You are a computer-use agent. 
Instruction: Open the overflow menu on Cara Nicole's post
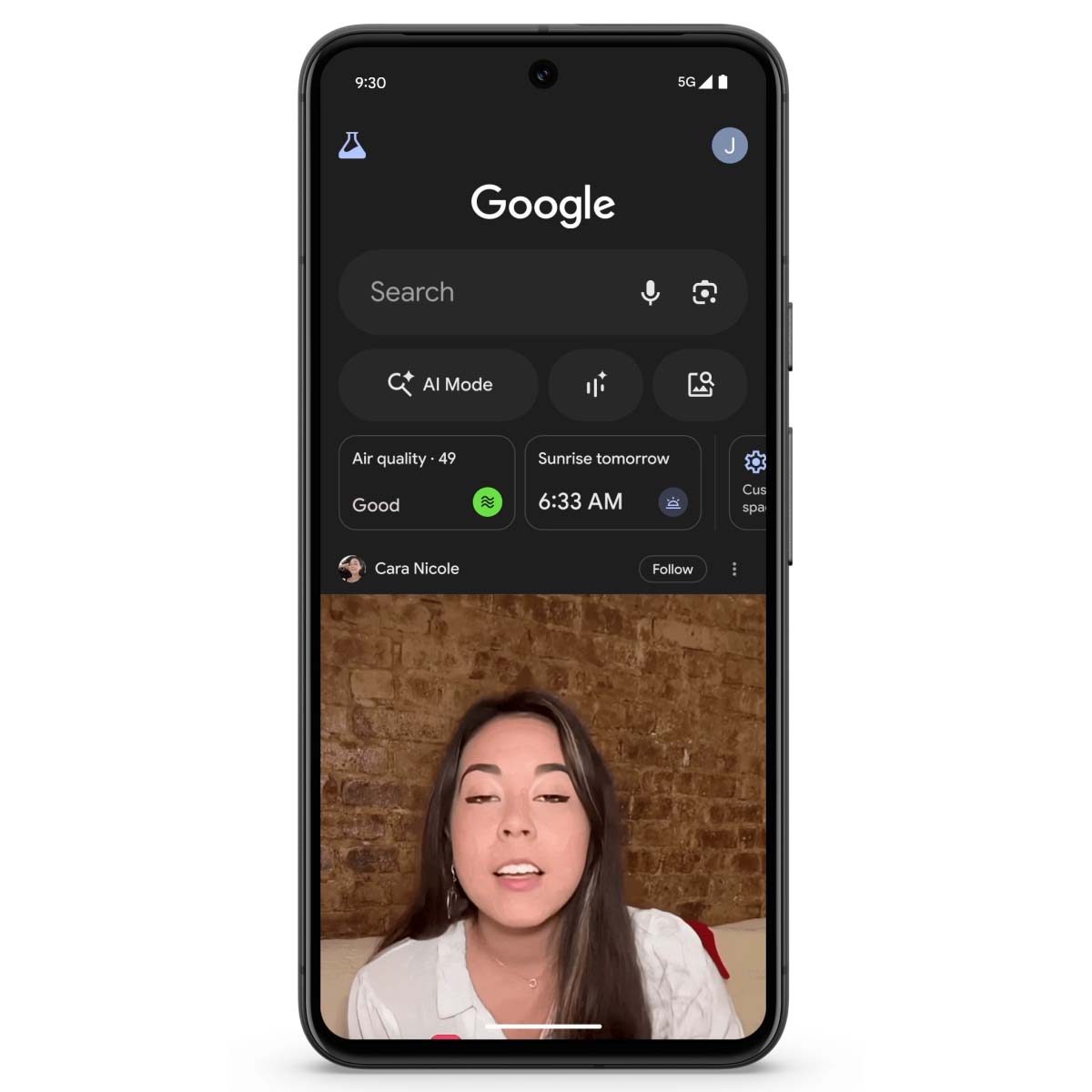734,569
